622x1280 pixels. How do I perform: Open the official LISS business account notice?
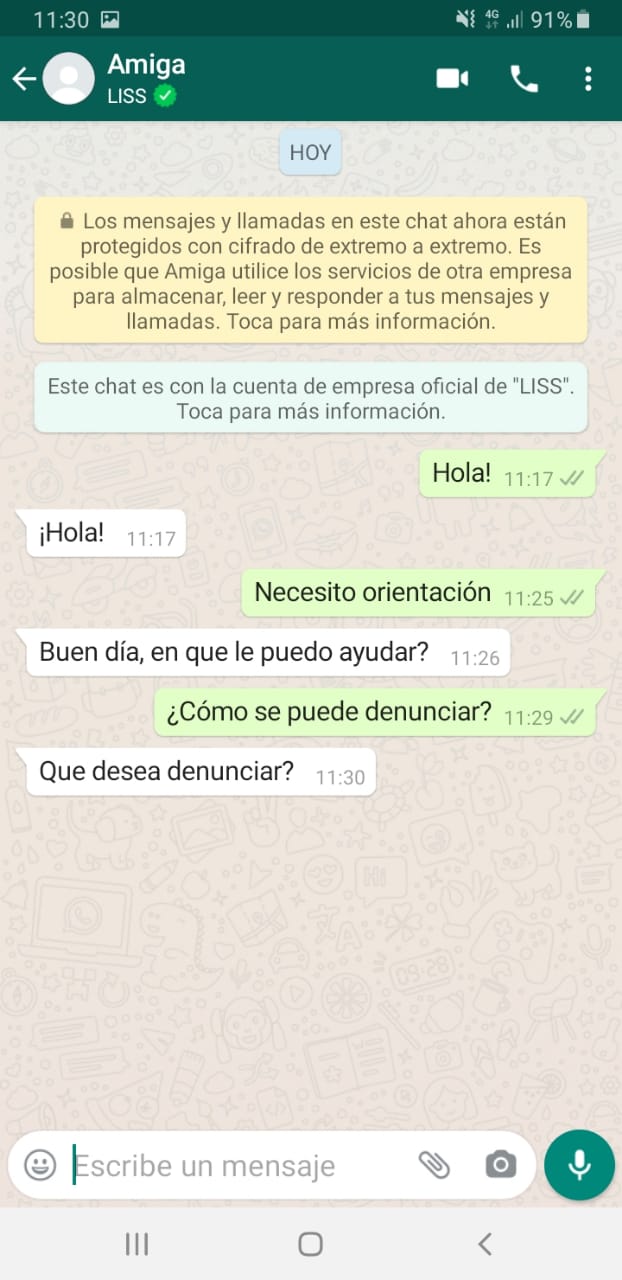click(310, 397)
